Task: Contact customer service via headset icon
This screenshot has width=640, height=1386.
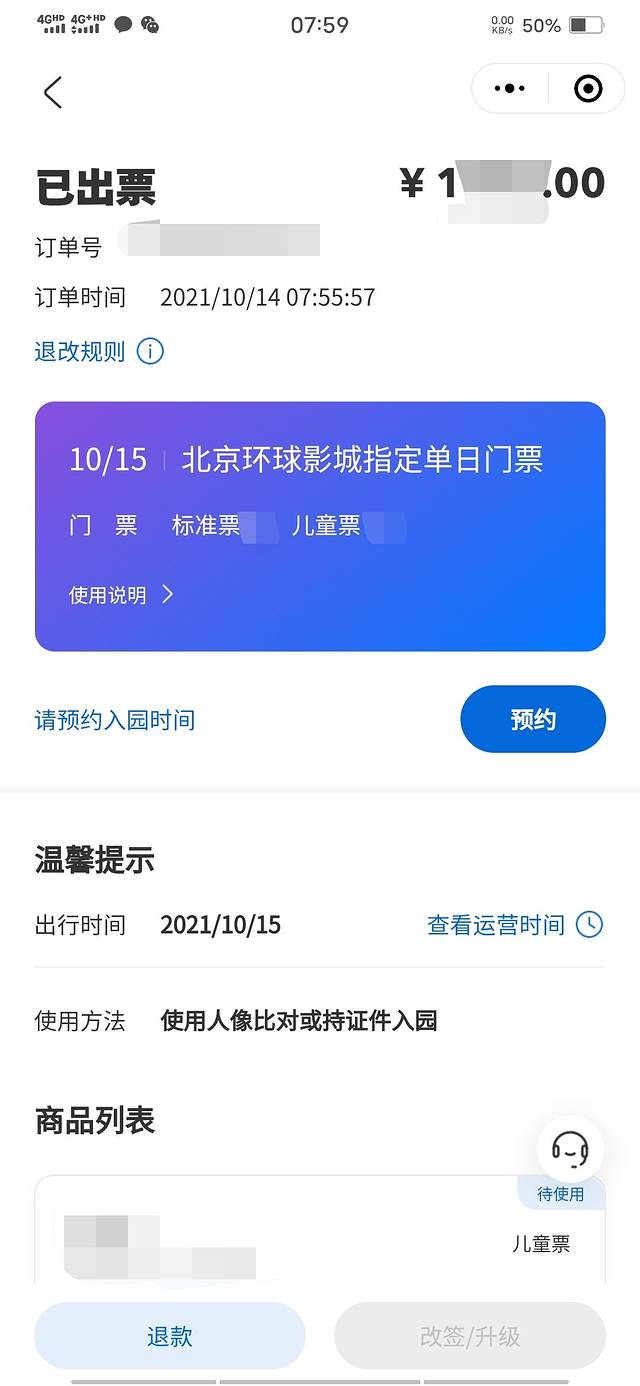Action: click(x=570, y=1150)
